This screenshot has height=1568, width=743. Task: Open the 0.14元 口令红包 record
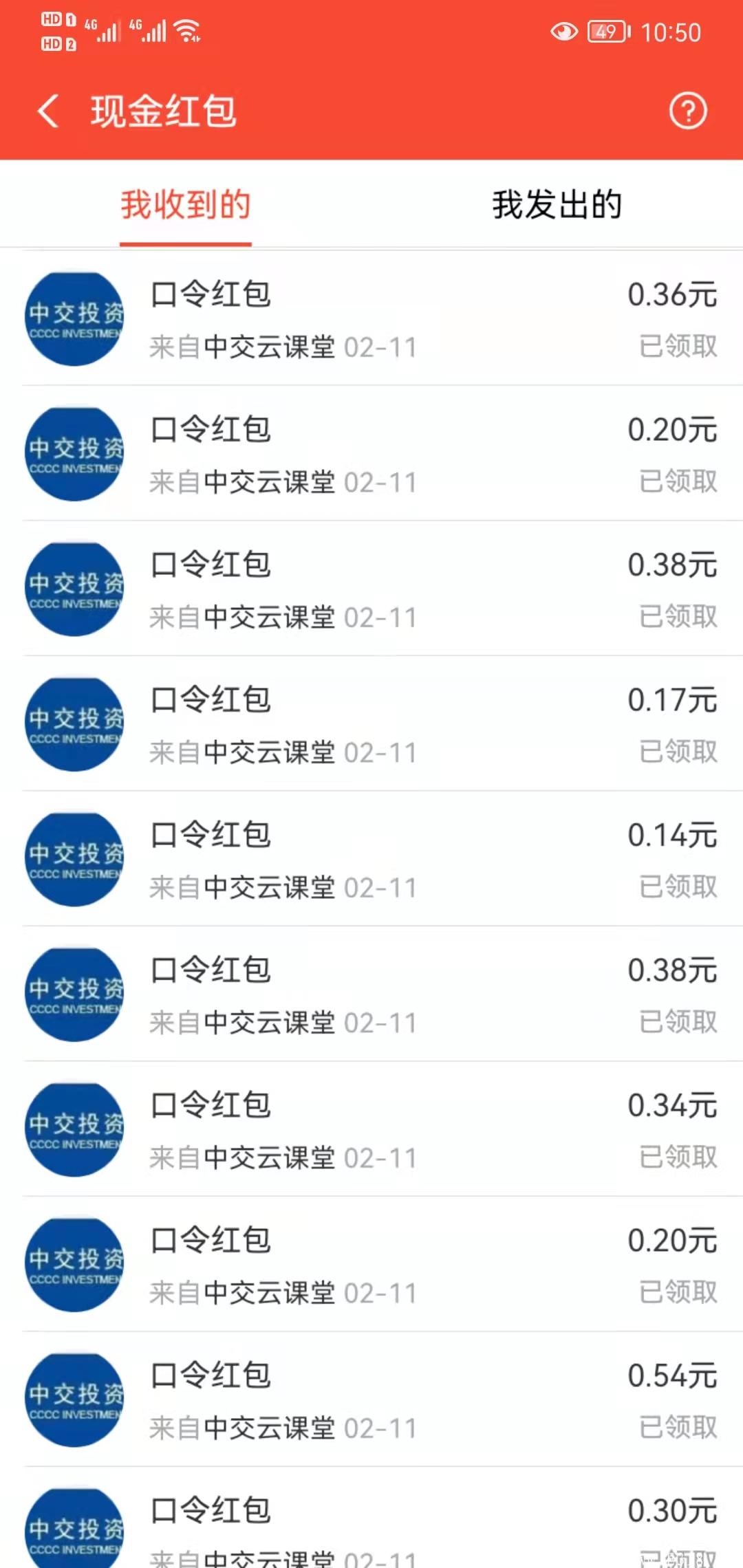(371, 860)
